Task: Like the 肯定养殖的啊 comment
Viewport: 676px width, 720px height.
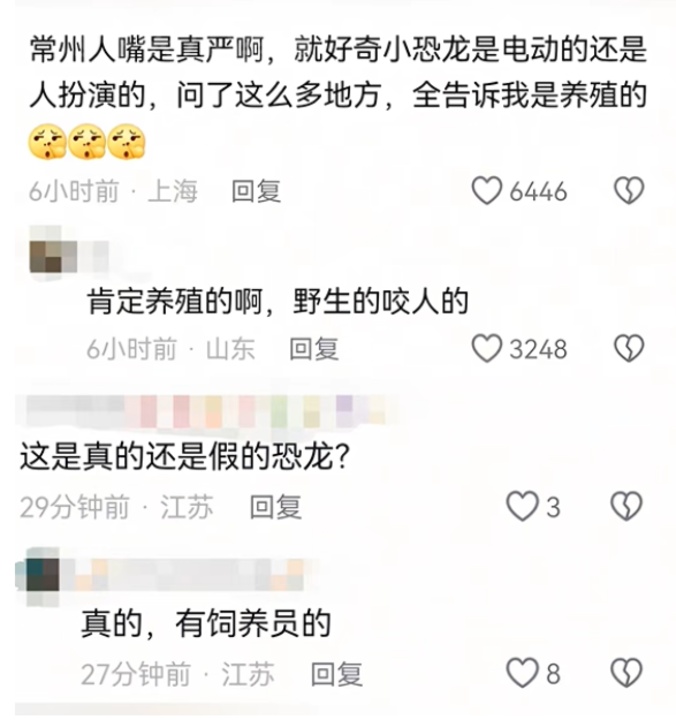Action: [487, 349]
